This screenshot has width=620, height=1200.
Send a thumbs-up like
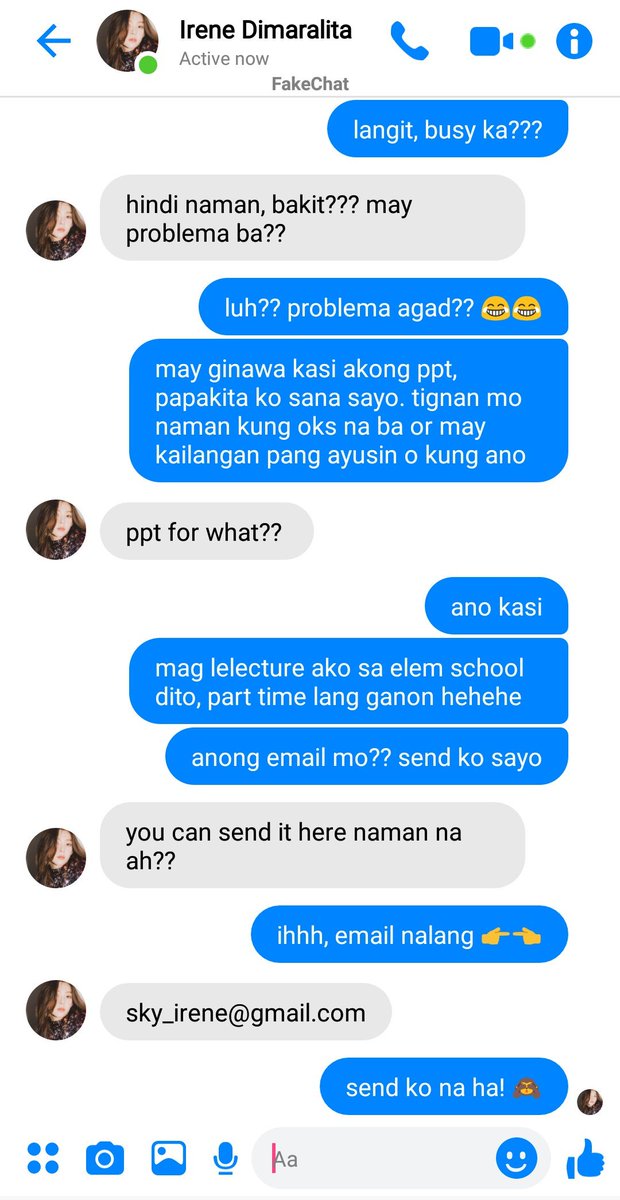point(585,1158)
